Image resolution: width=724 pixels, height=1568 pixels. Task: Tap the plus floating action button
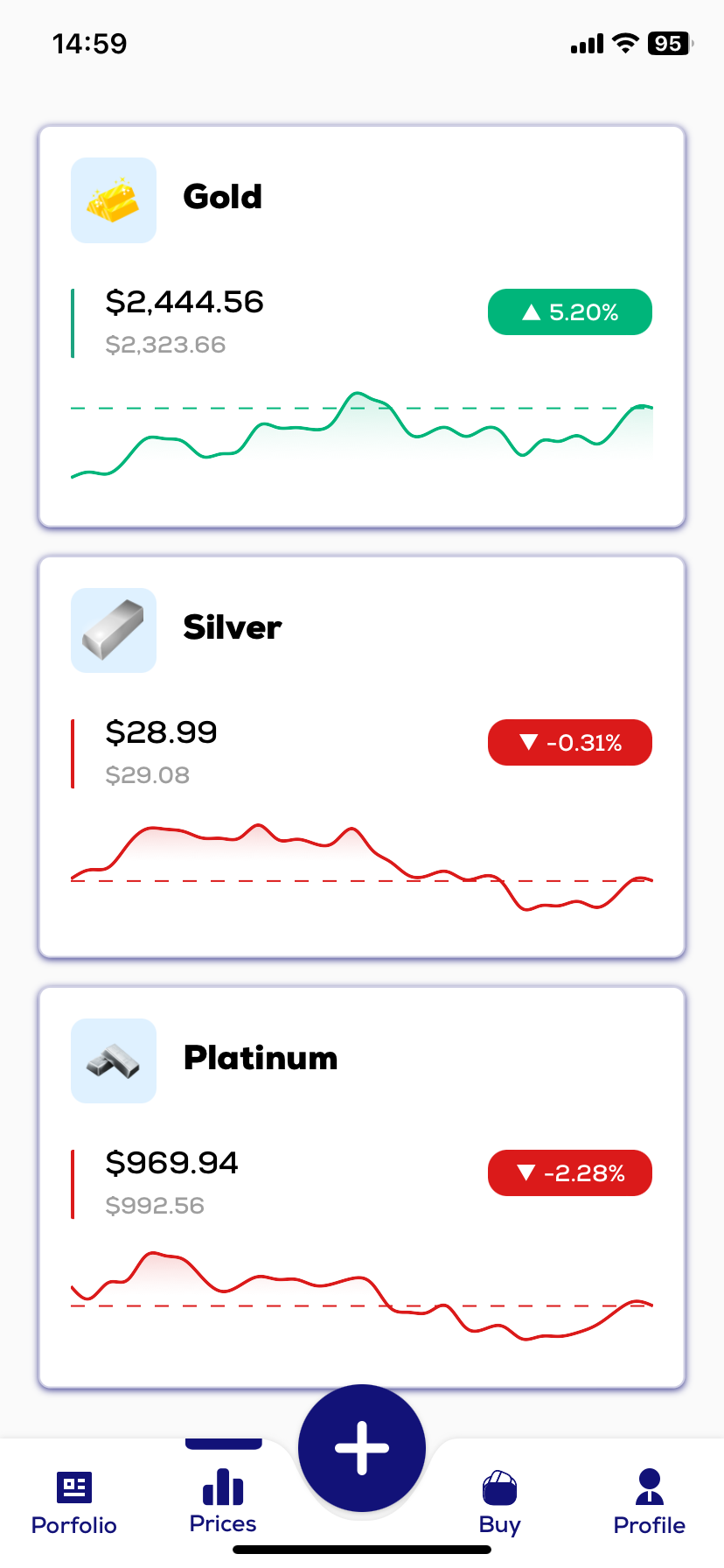point(362,1448)
